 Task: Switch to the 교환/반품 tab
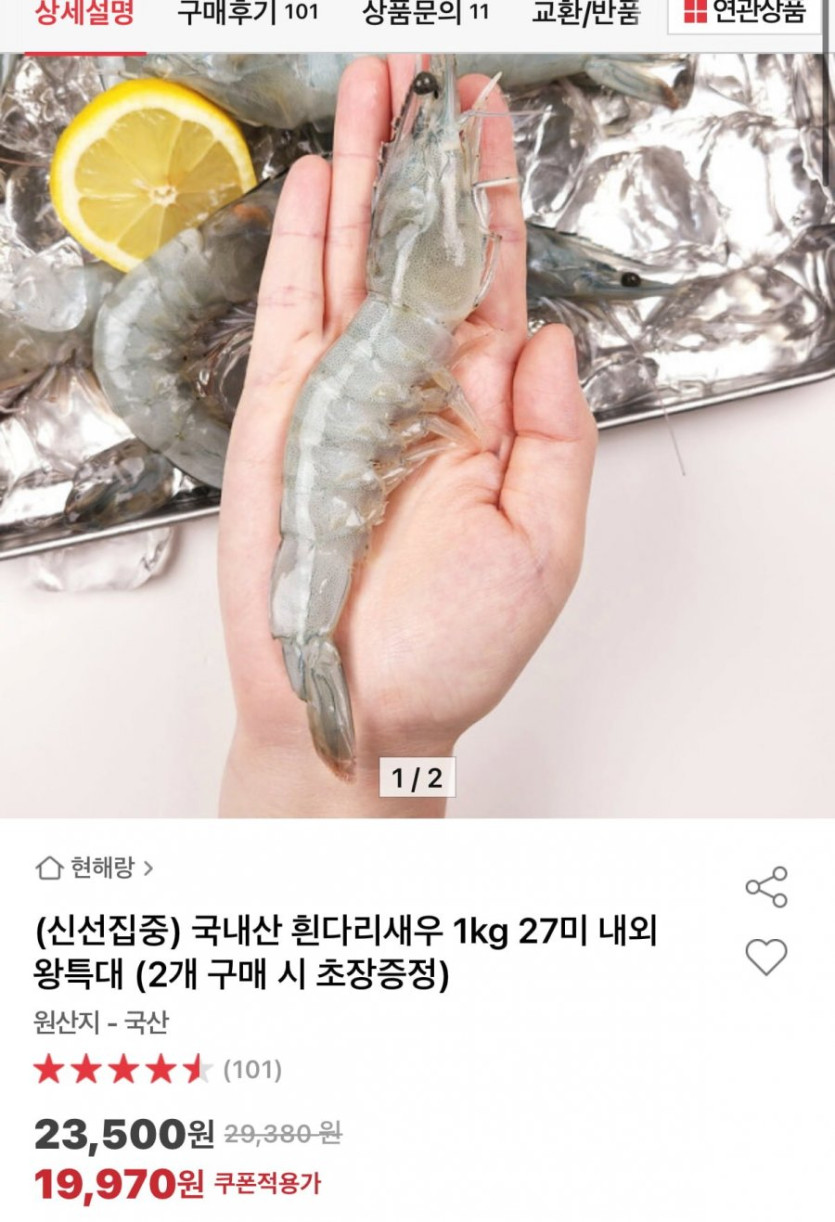click(585, 14)
